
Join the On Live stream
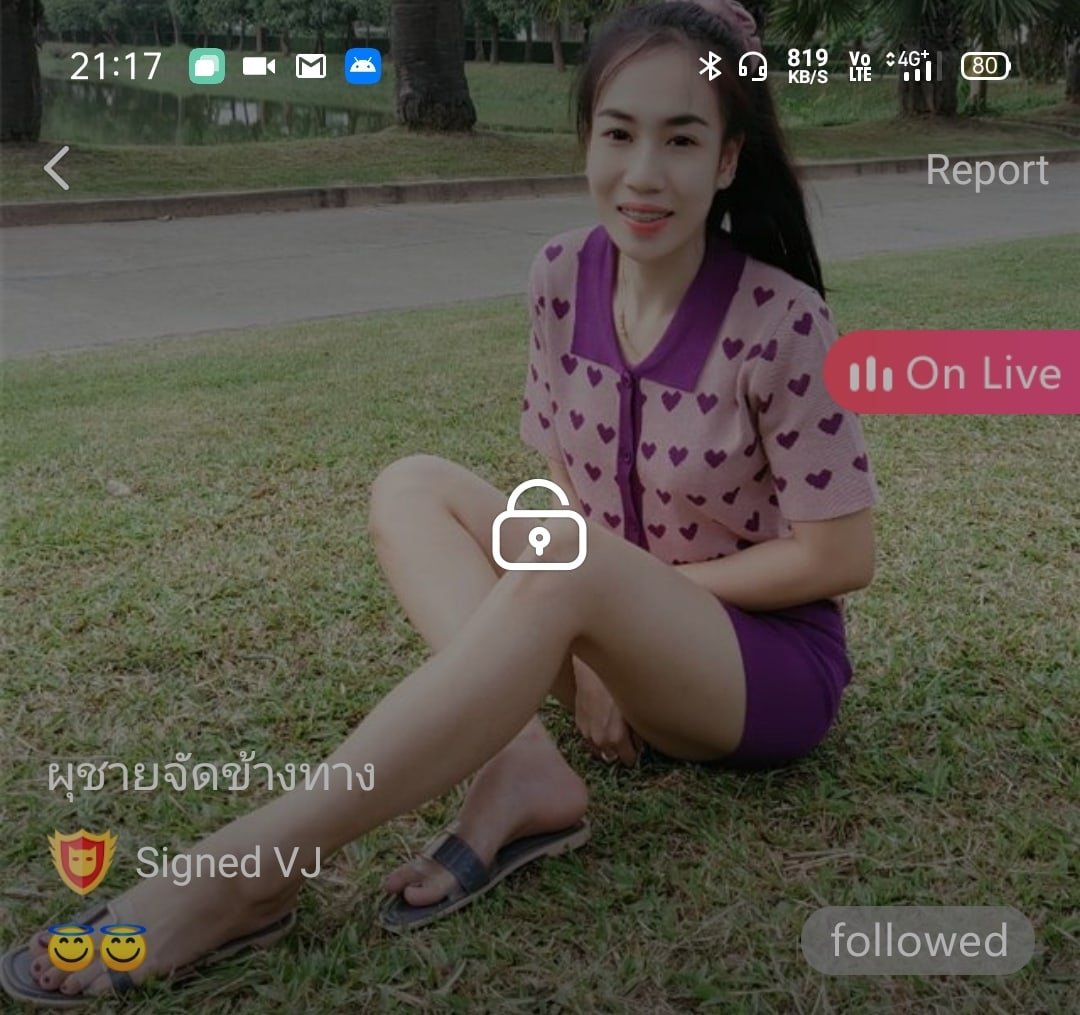click(x=953, y=373)
